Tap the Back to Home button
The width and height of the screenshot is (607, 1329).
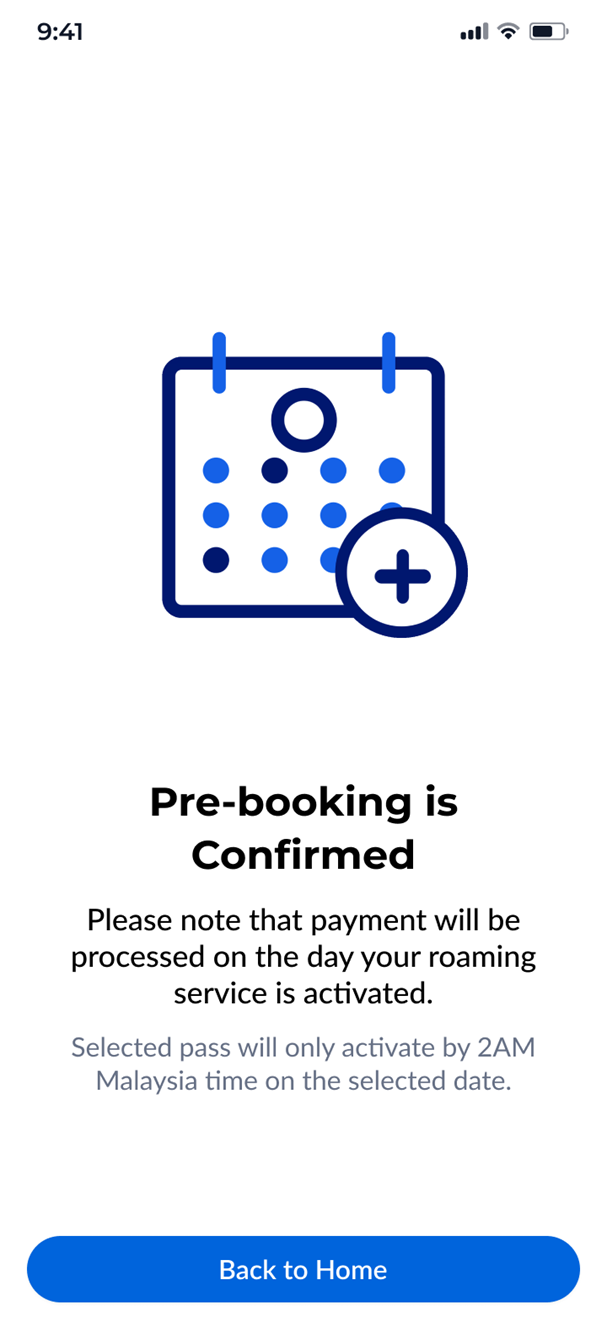303,1269
